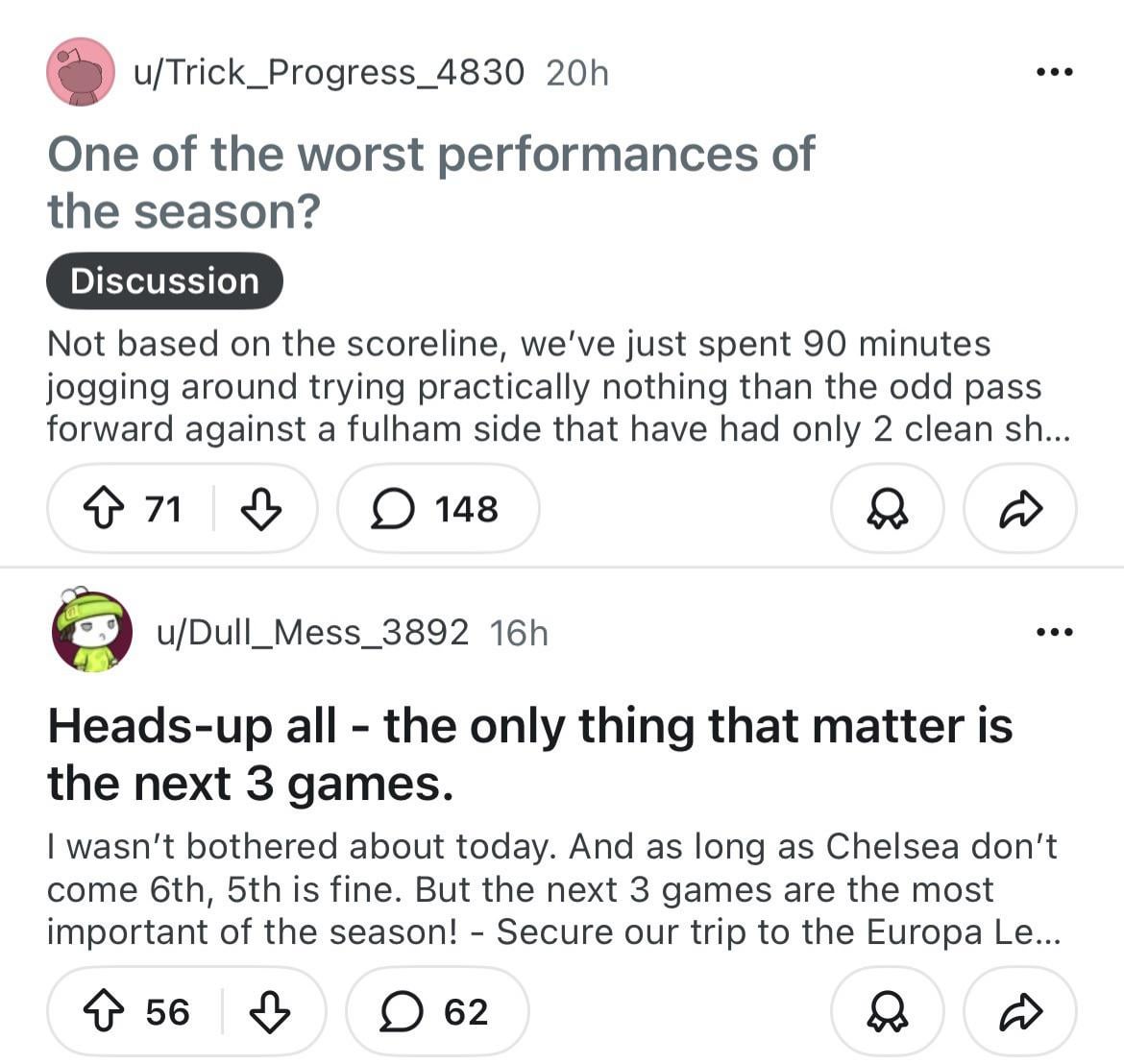This screenshot has height=1064, width=1124.
Task: Open overflow menu on Dull_Mess_3892's post
Action: (1054, 632)
